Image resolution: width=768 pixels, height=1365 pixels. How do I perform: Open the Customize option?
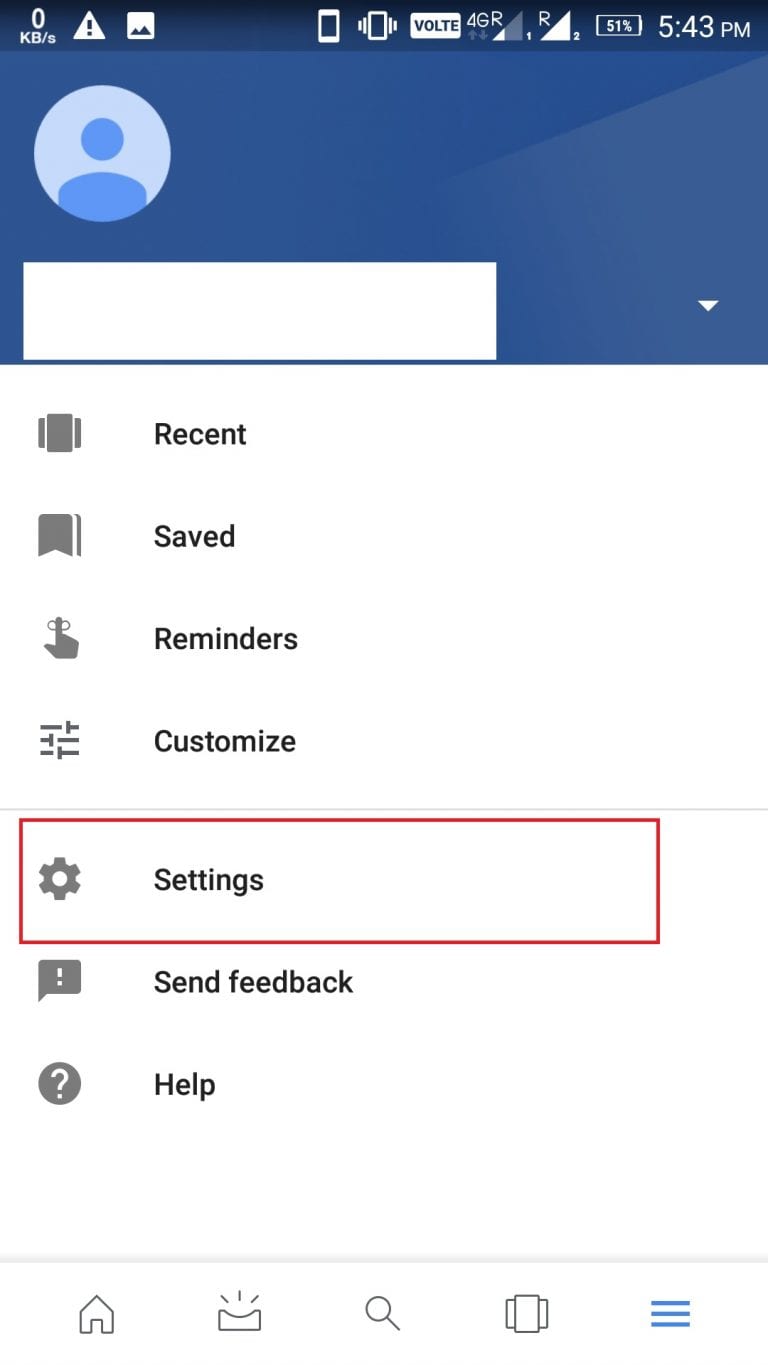click(x=384, y=741)
